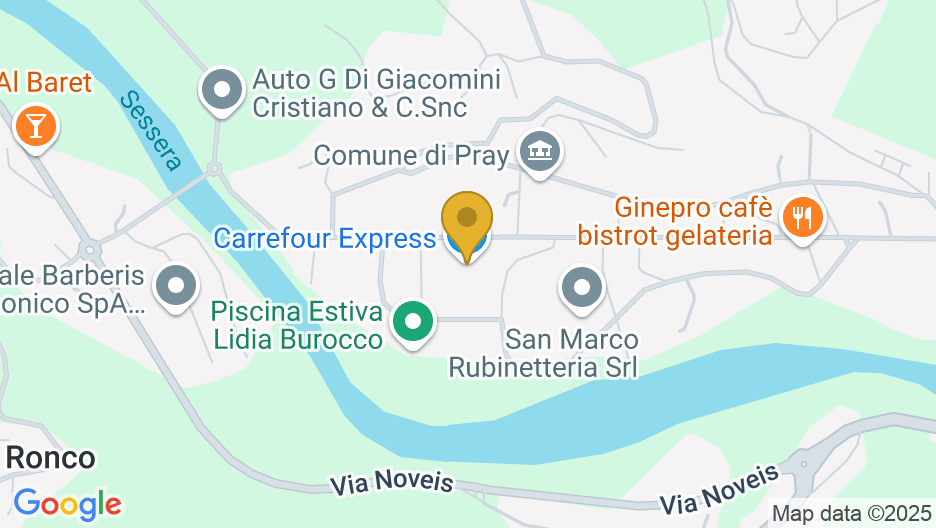The height and width of the screenshot is (528, 936).
Task: Select Ginepro cafè bistrot gelateria marker
Action: pos(802,217)
